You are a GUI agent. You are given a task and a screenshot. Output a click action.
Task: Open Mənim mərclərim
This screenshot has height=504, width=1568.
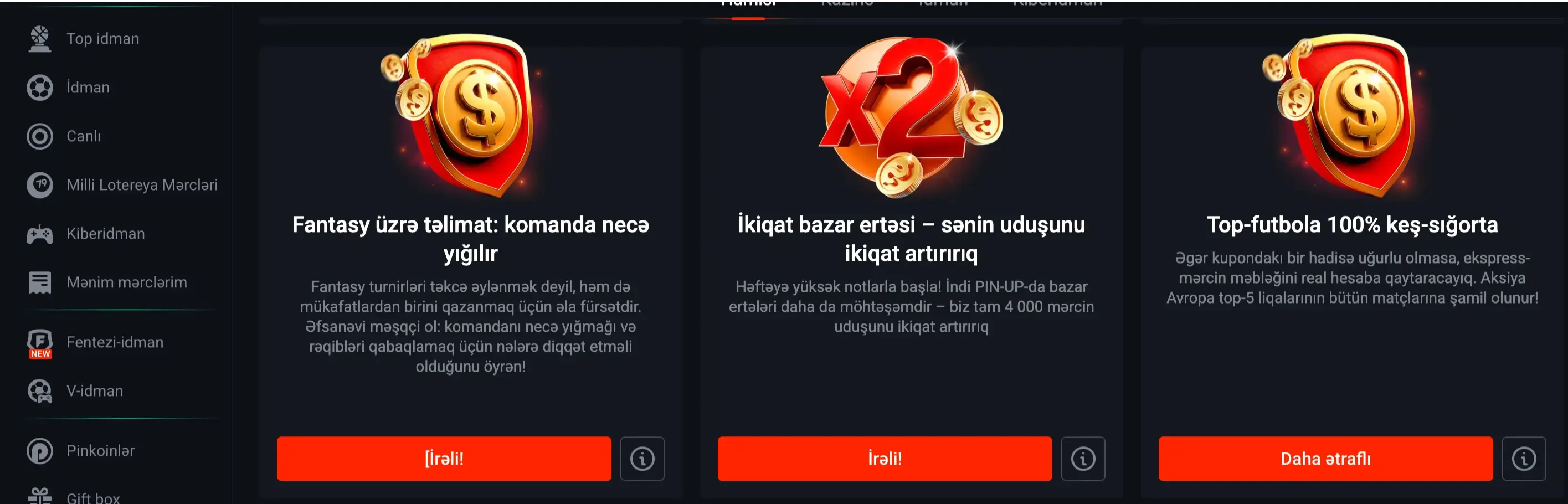126,282
